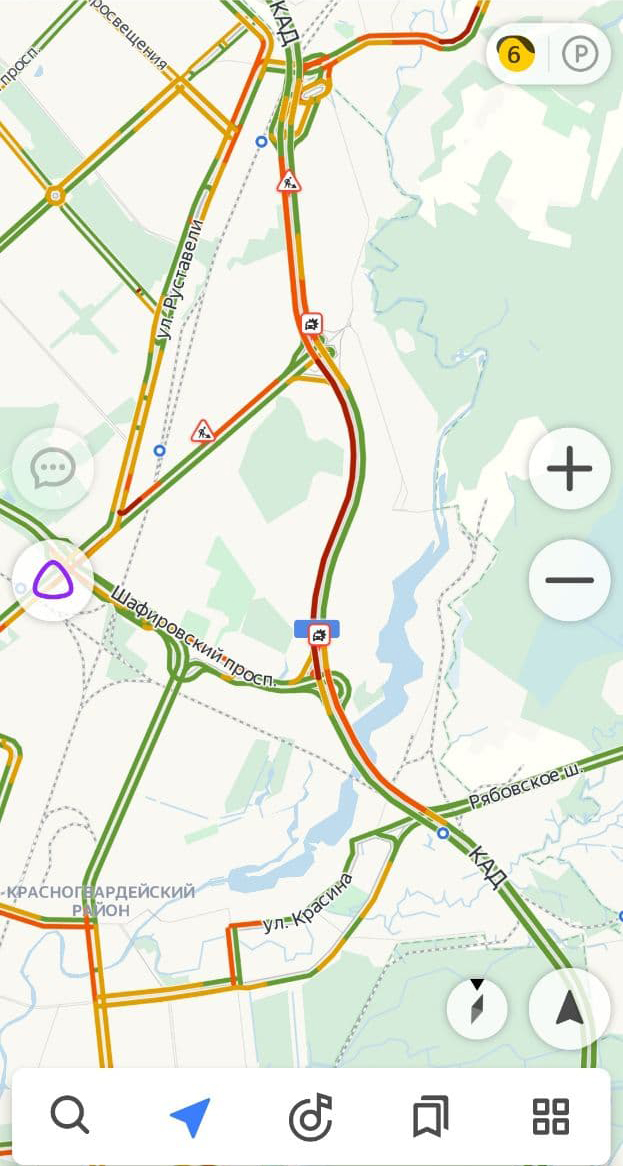Center map on my location
The image size is (623, 1166).
pos(569,1009)
